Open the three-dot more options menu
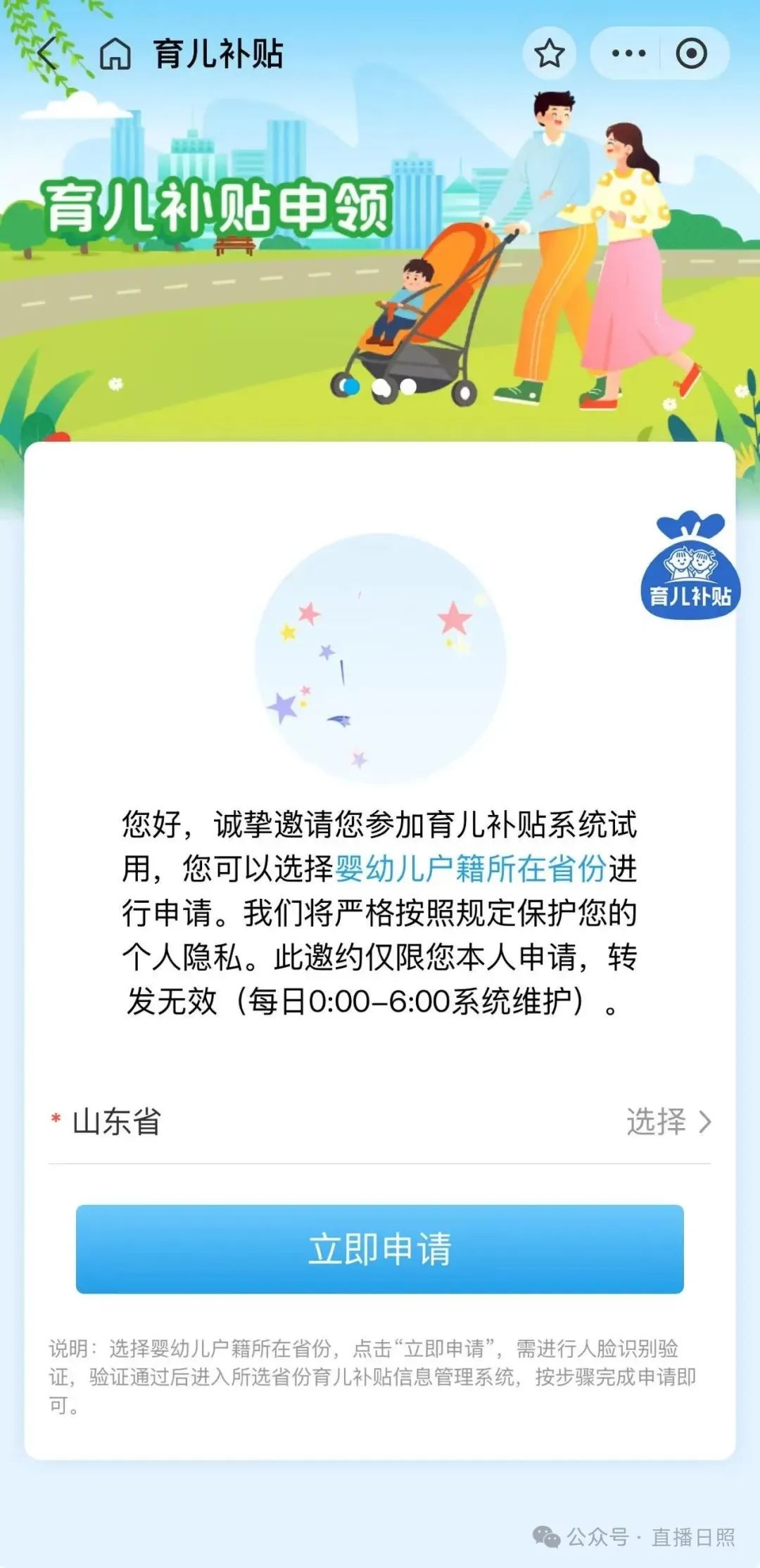 click(628, 53)
